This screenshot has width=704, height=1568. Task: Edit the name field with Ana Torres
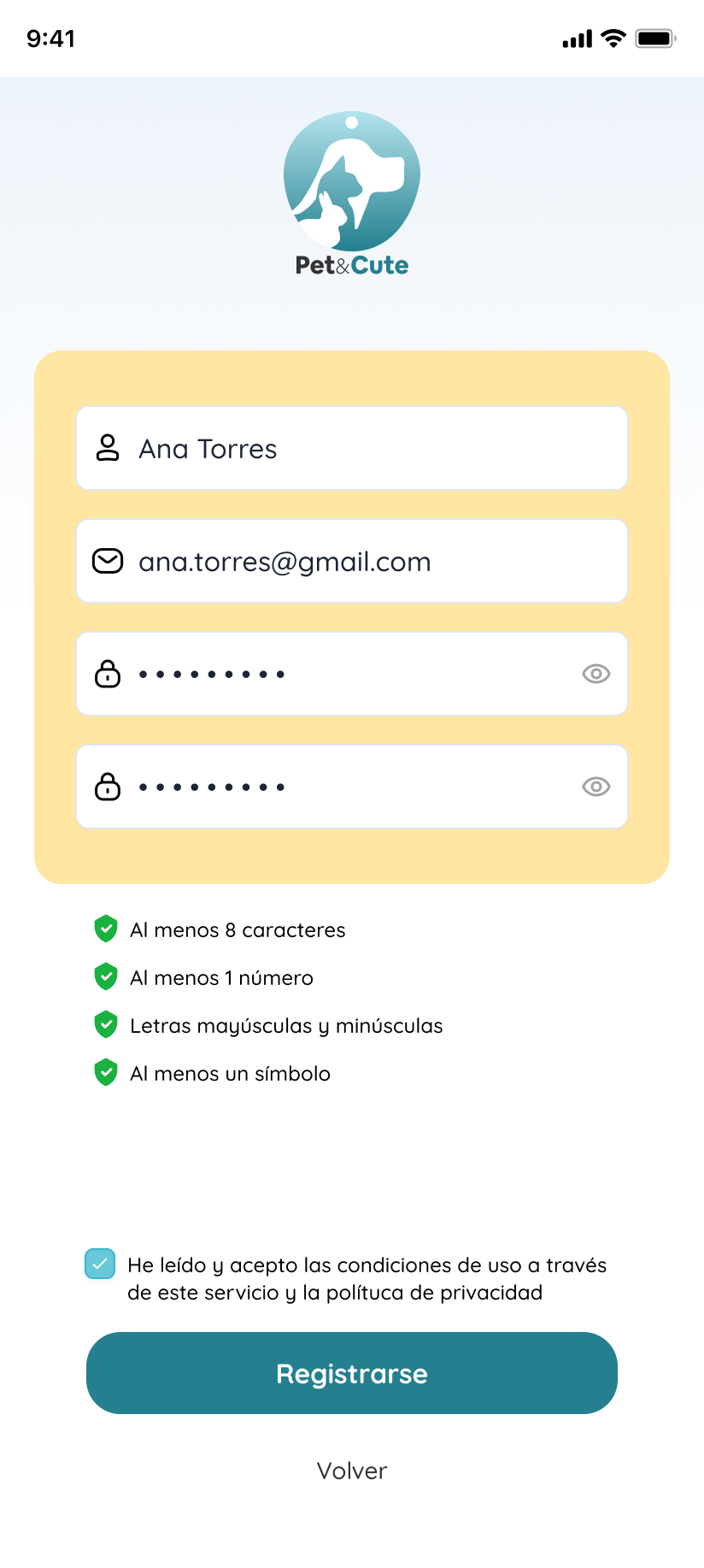(352, 448)
